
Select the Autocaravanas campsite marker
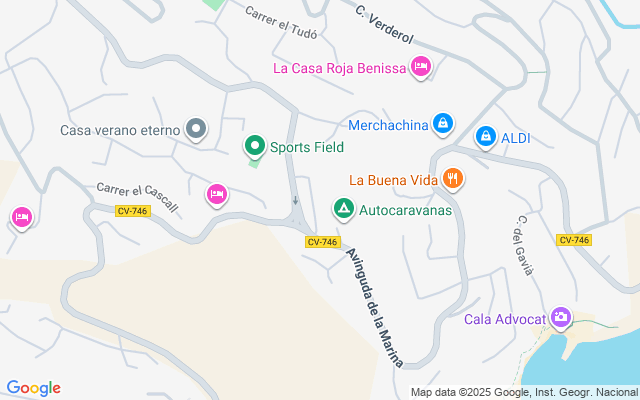[342, 210]
